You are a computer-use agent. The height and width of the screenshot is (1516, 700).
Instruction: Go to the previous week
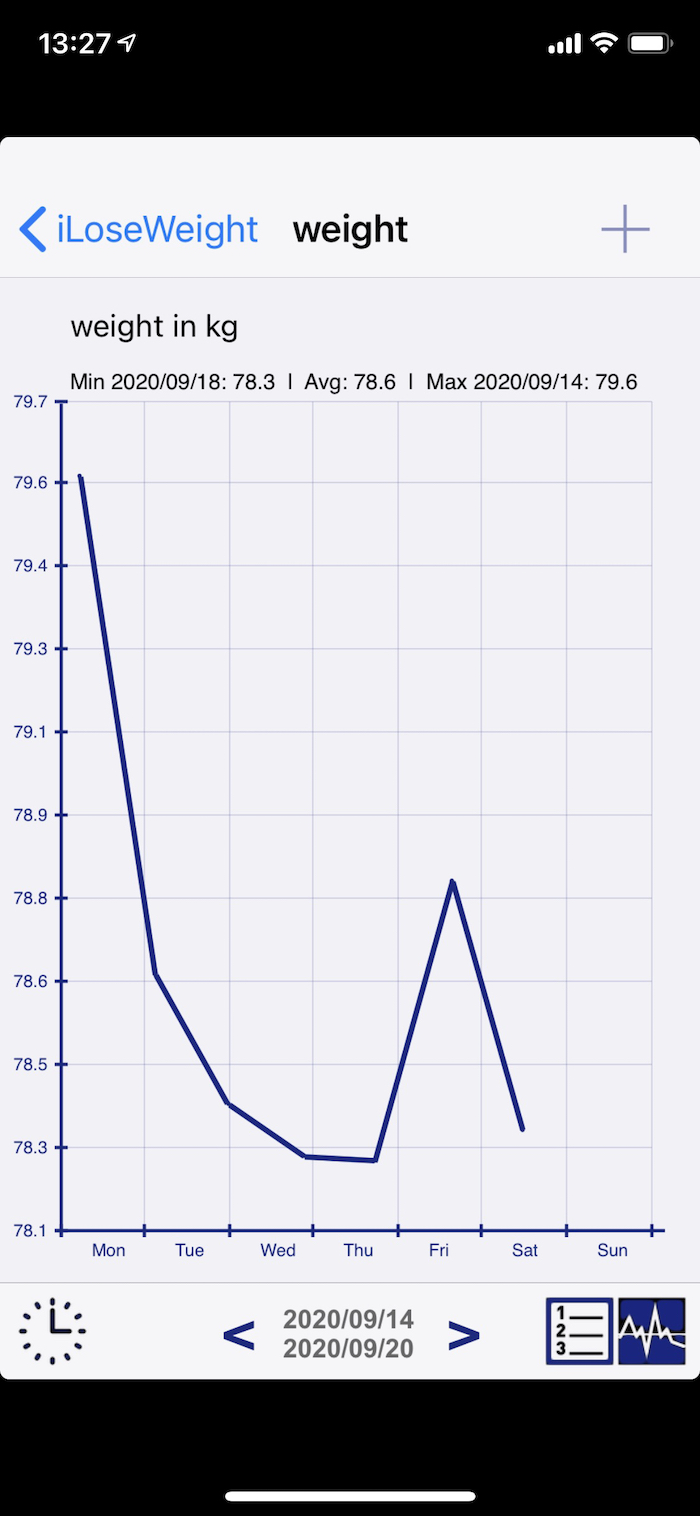(238, 1334)
